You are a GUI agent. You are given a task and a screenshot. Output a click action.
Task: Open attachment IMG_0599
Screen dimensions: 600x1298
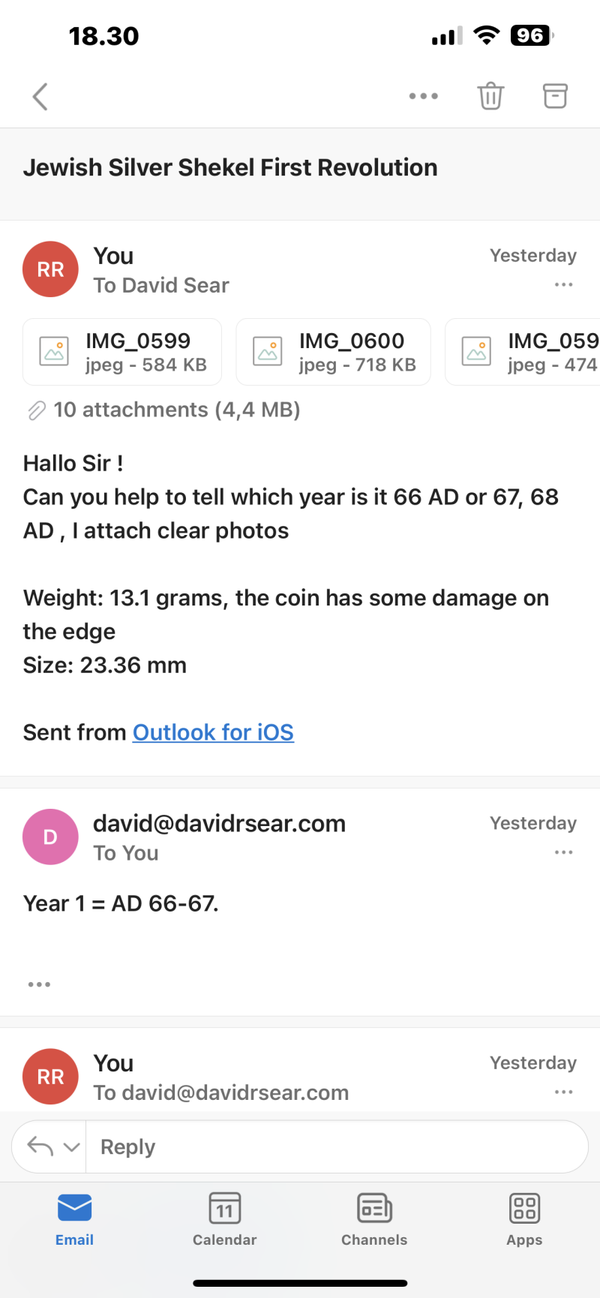point(124,352)
